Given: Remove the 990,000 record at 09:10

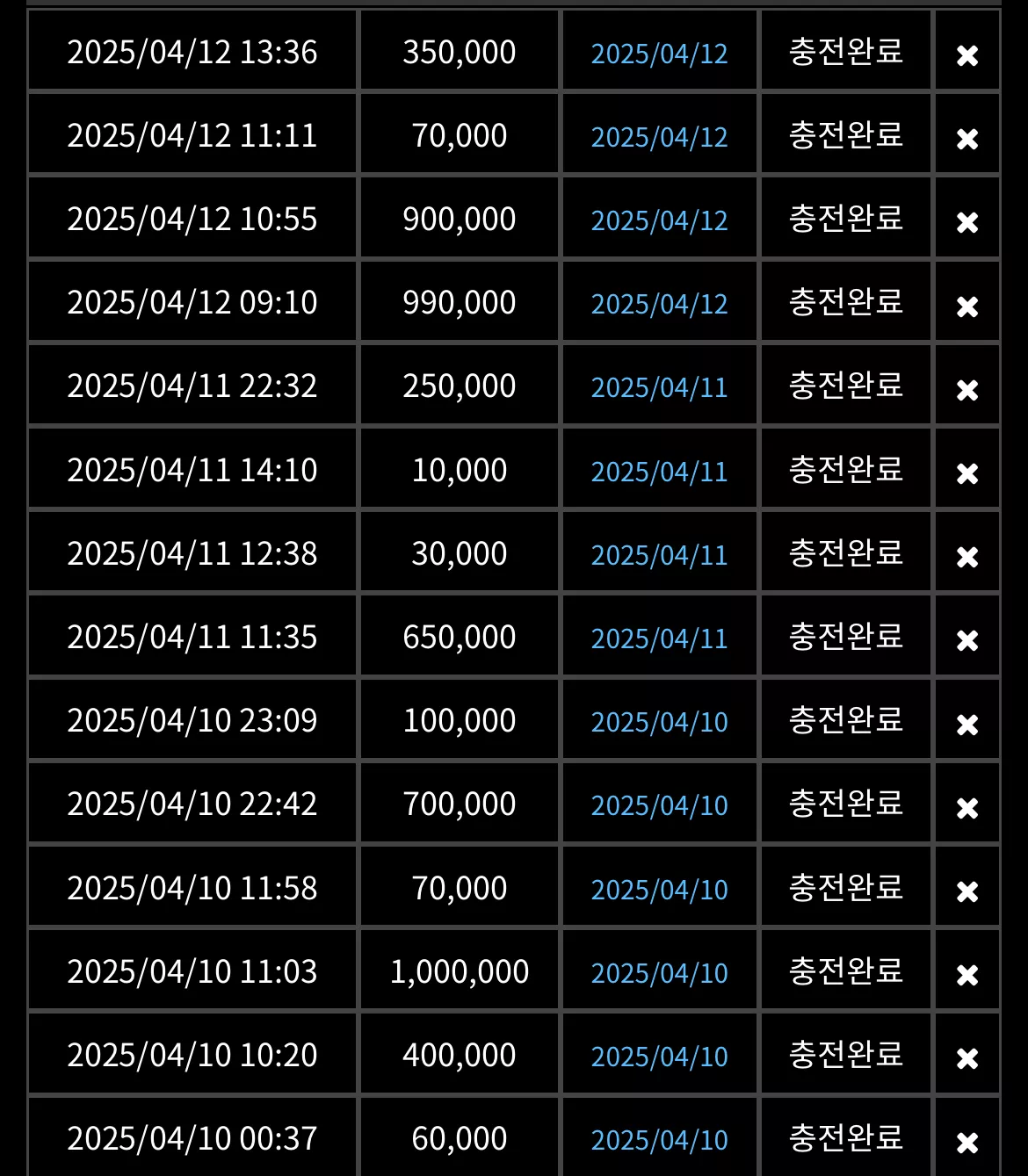Looking at the screenshot, I should 967,307.
